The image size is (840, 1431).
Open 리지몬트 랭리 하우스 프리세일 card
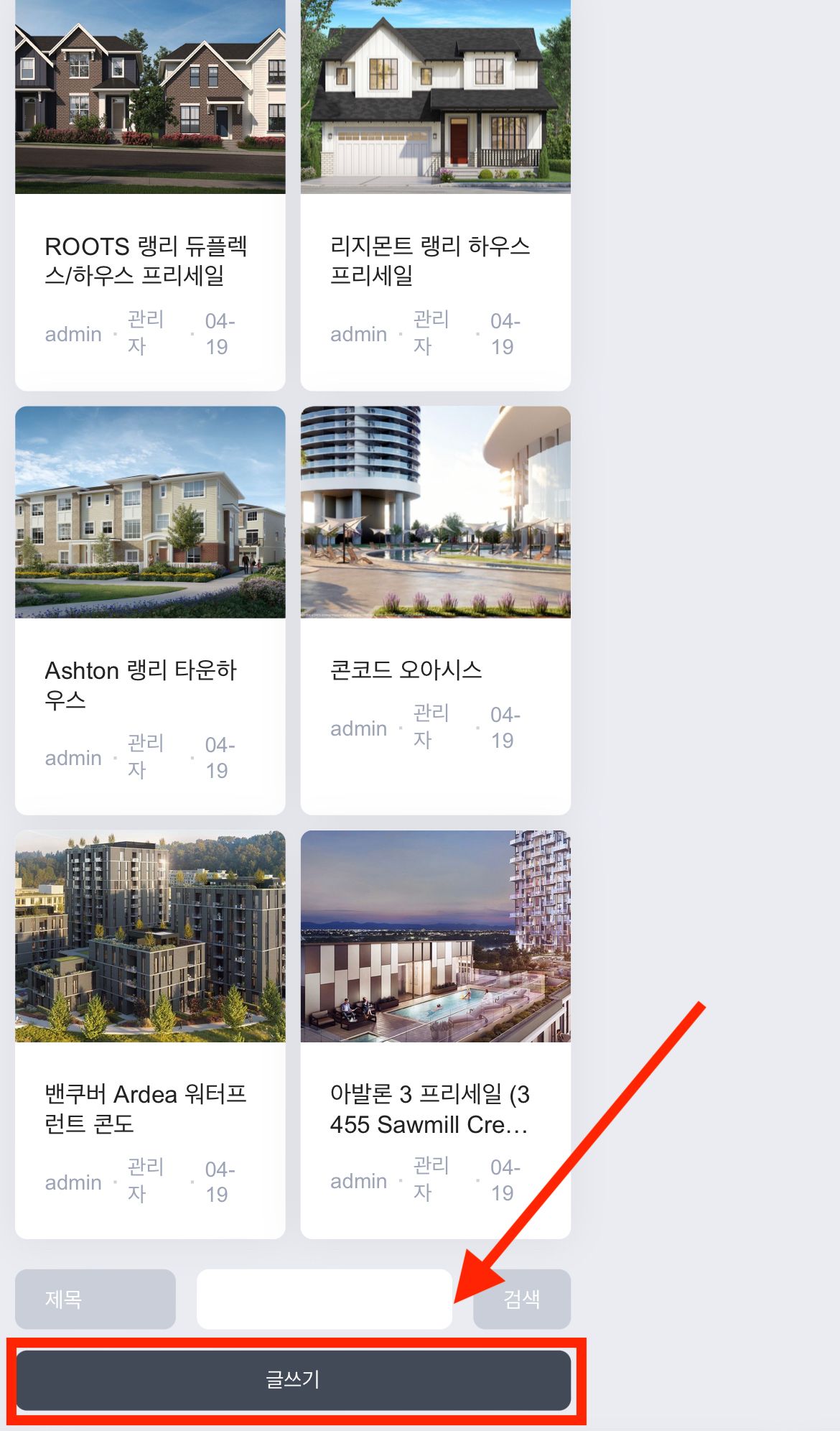[x=429, y=260]
